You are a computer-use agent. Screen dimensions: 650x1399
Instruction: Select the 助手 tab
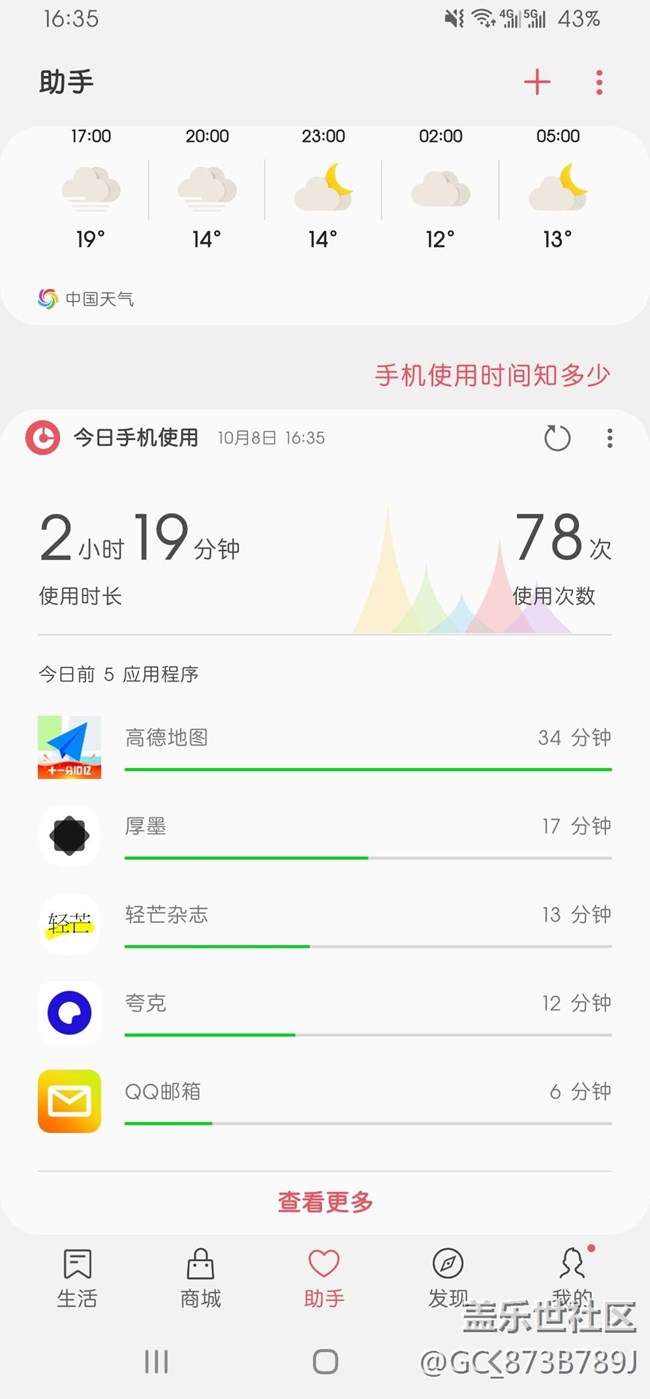(x=324, y=1278)
